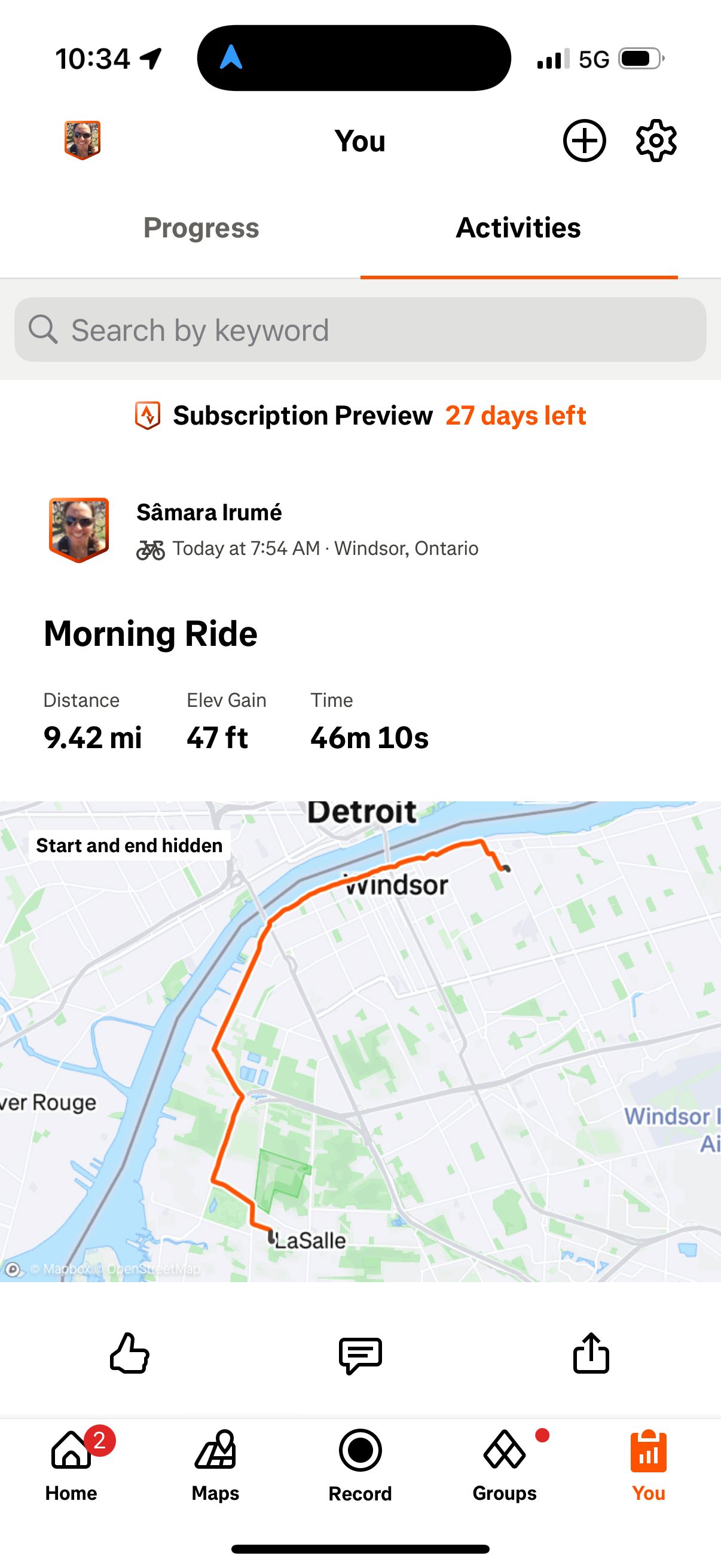Switch to the Groups tab
The width and height of the screenshot is (721, 1568).
click(x=505, y=1466)
